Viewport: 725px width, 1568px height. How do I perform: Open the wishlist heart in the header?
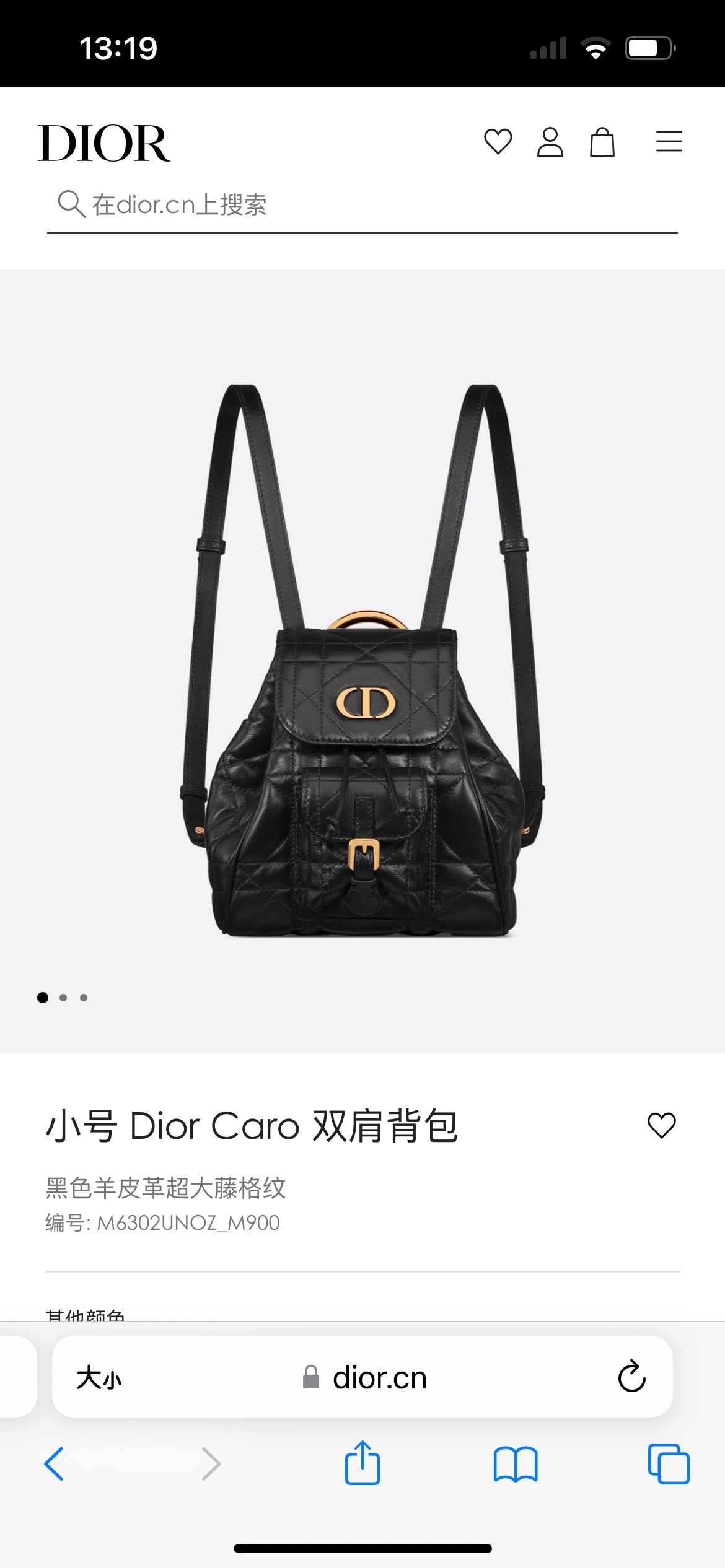498,142
